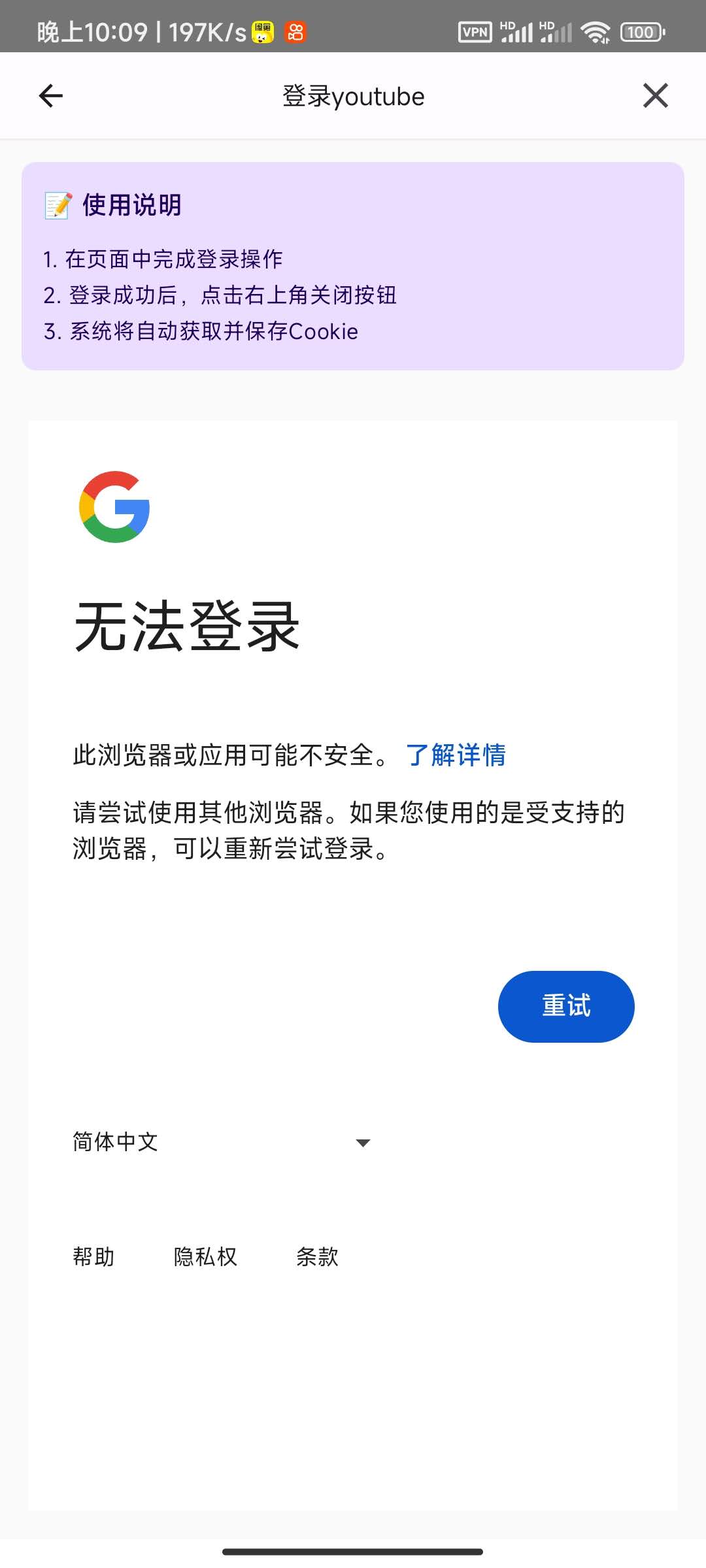Close the 登录youtube page

pyautogui.click(x=655, y=96)
